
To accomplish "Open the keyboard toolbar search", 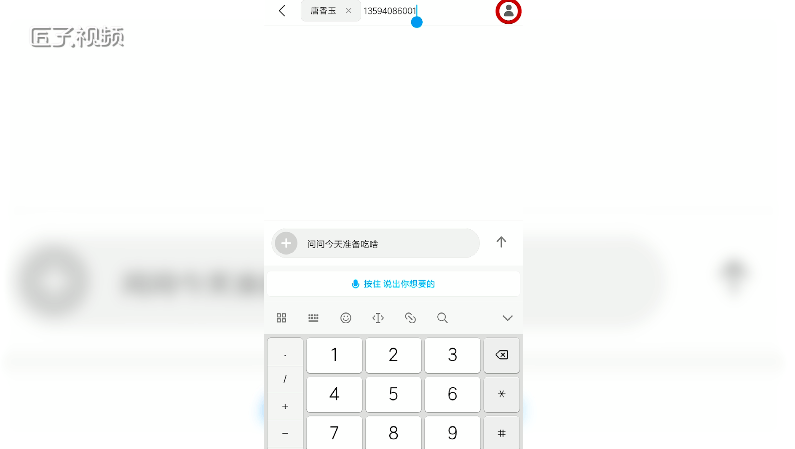I will click(x=442, y=318).
